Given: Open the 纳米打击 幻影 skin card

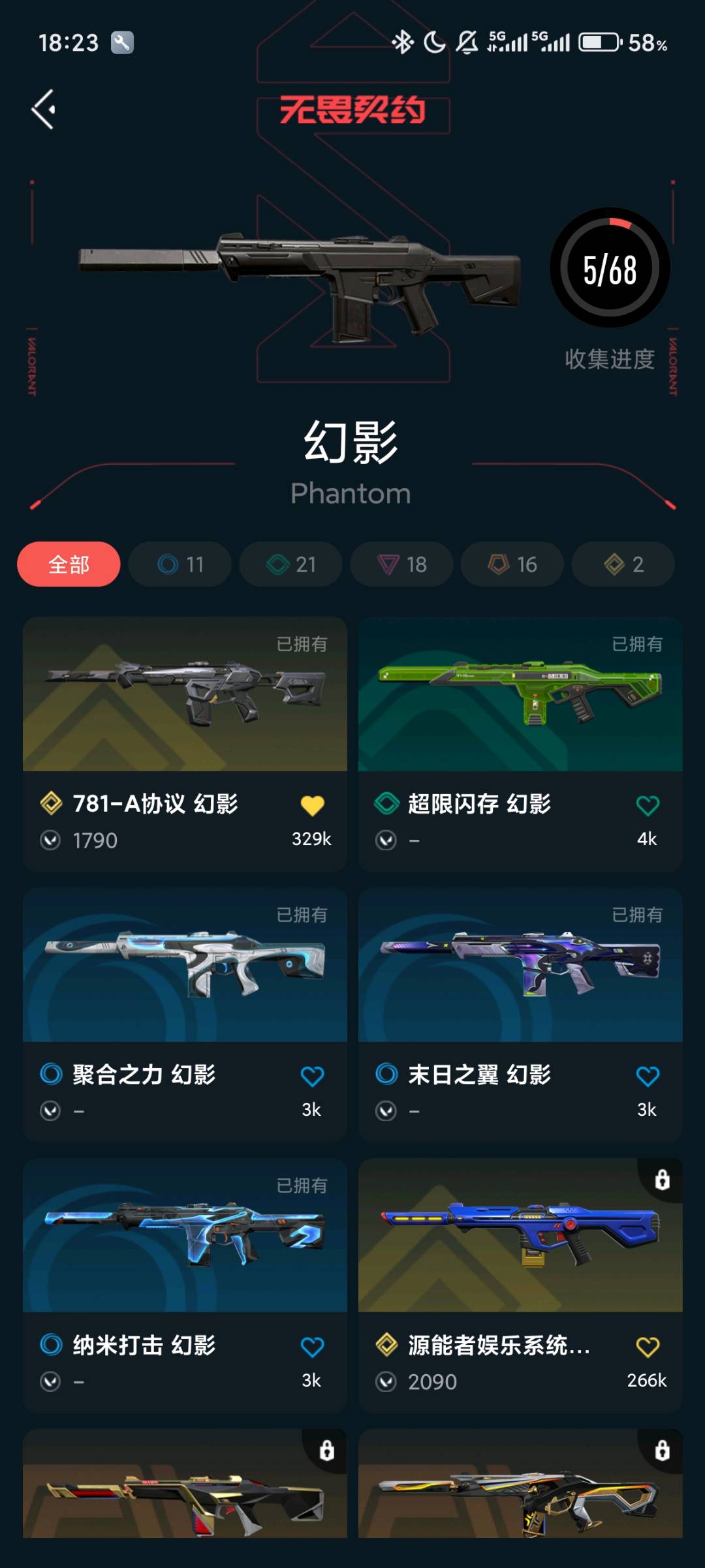Looking at the screenshot, I should [x=185, y=1237].
